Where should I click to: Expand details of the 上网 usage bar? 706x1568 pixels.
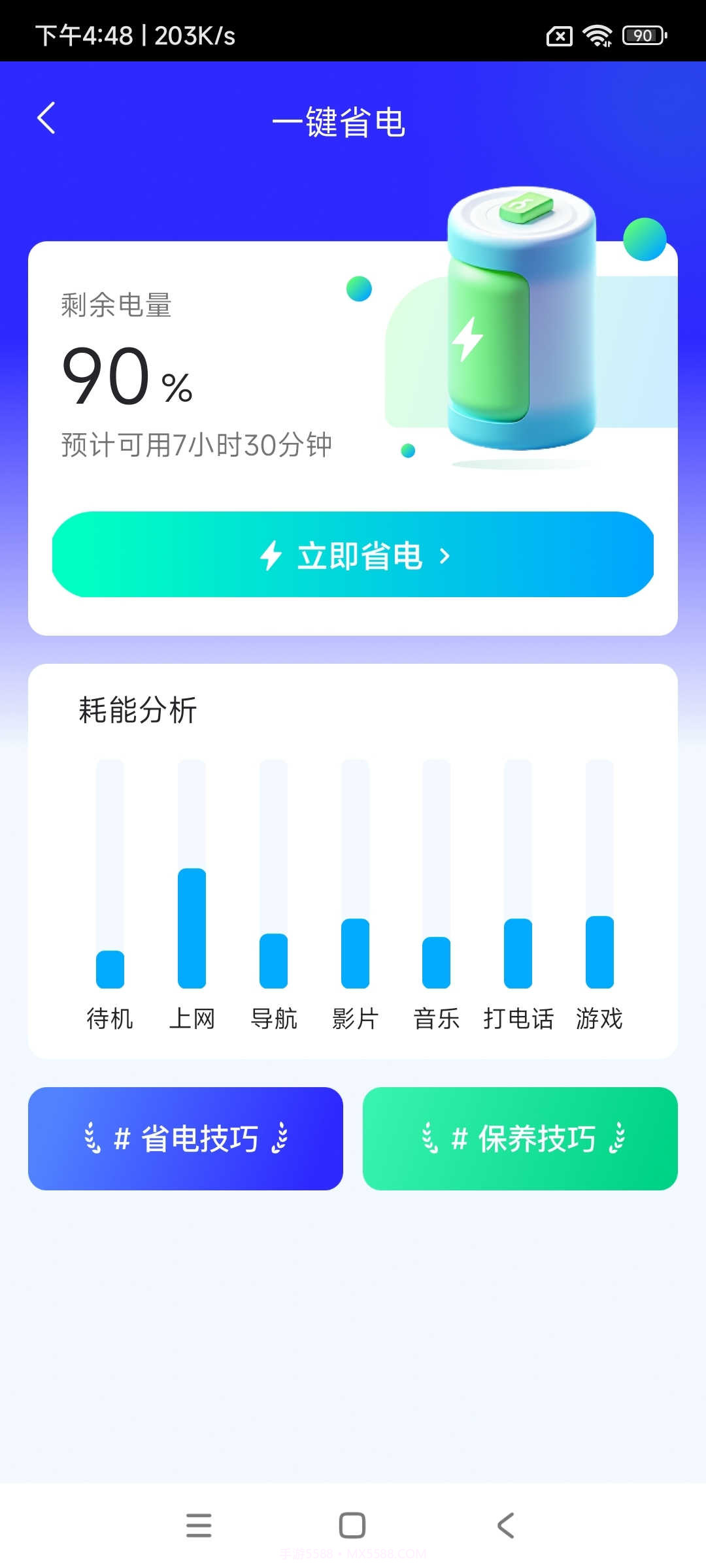(x=192, y=928)
